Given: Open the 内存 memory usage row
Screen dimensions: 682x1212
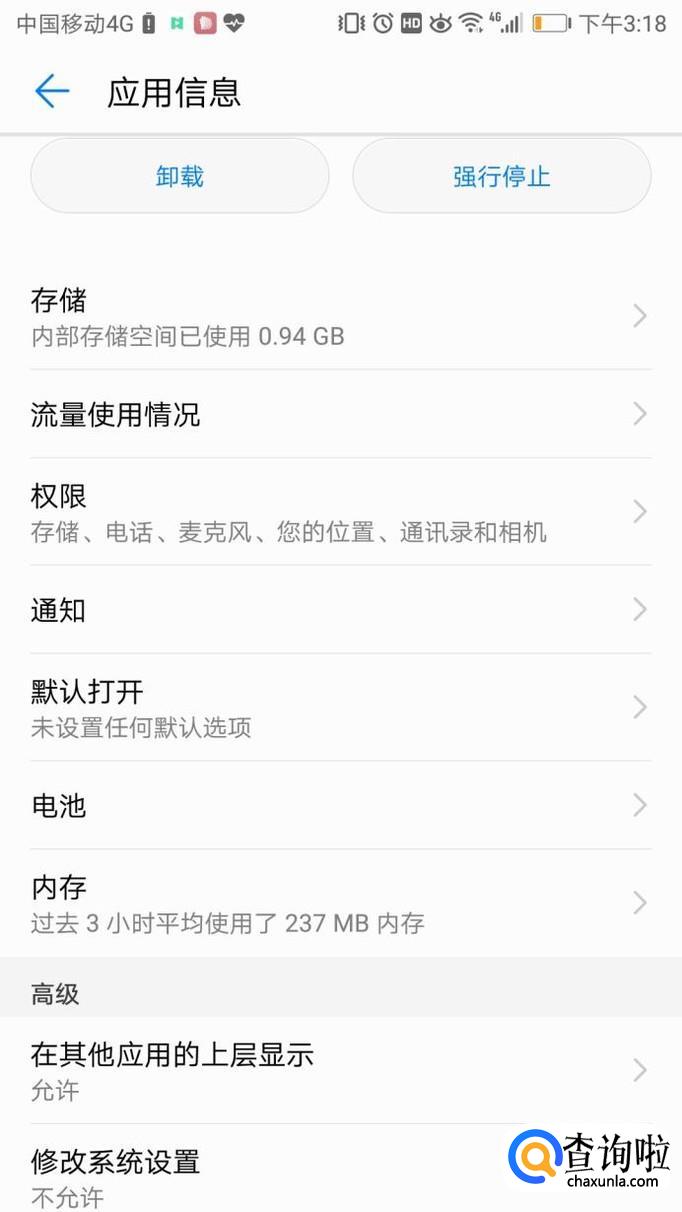Looking at the screenshot, I should 340,904.
